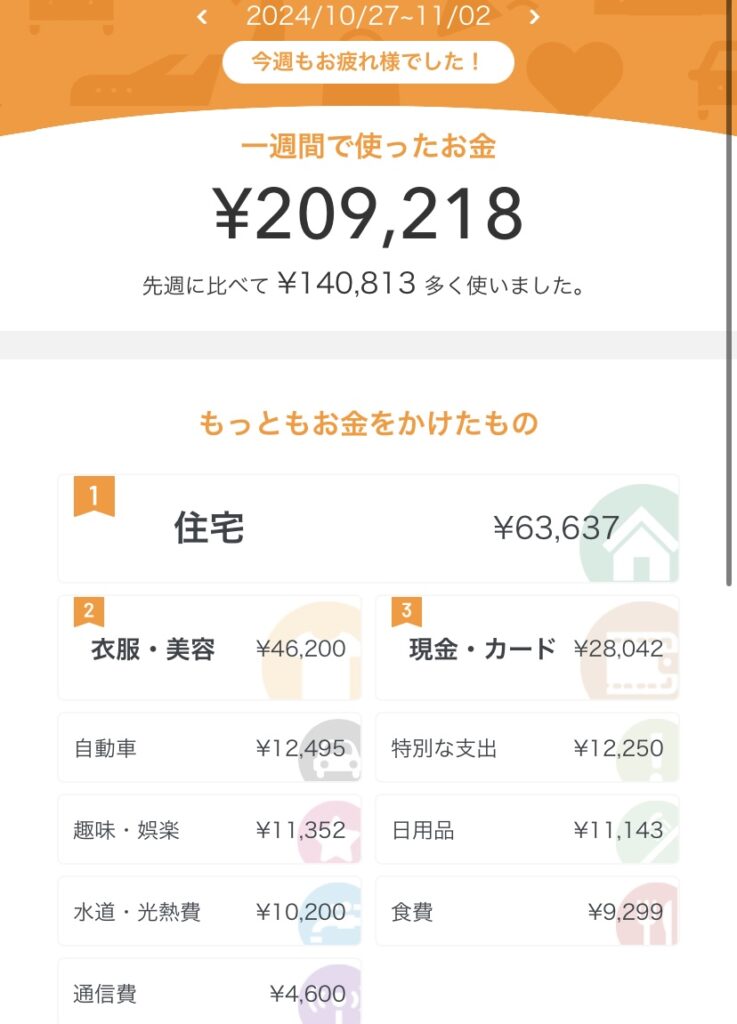
Task: Show 趣味・娯楽 spending breakdown
Action: click(x=209, y=830)
